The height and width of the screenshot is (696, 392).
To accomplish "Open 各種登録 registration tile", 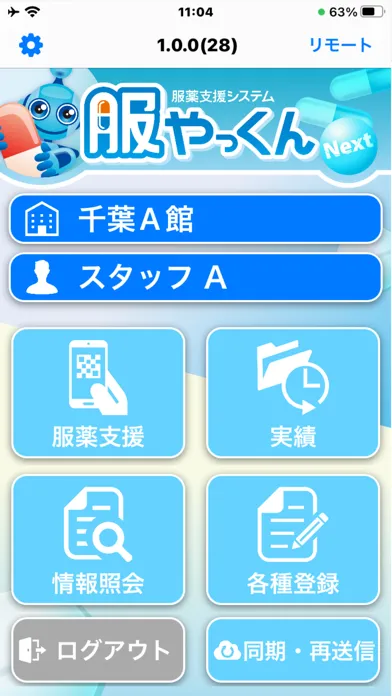I will (x=293, y=539).
